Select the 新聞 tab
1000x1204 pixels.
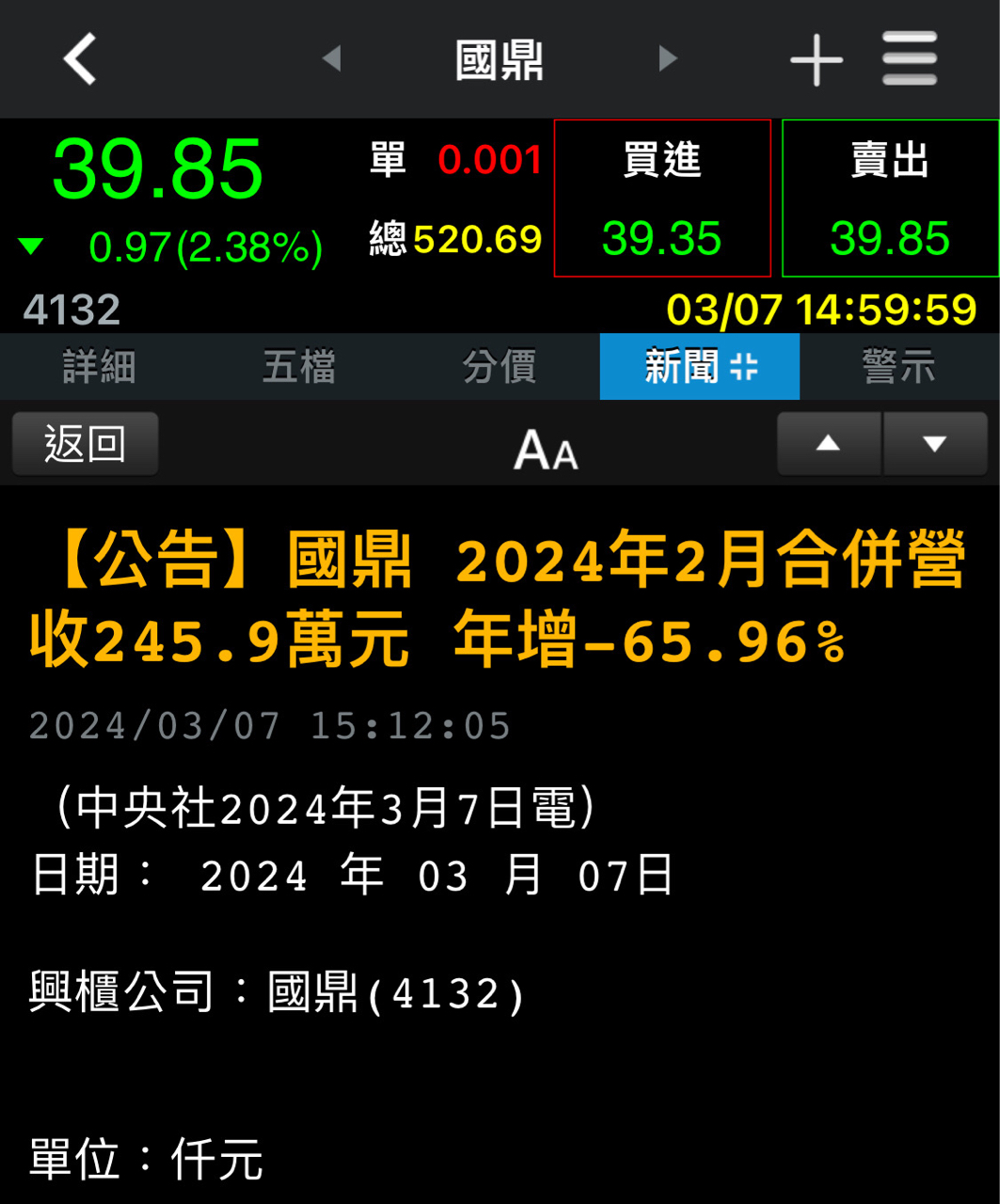pos(700,367)
